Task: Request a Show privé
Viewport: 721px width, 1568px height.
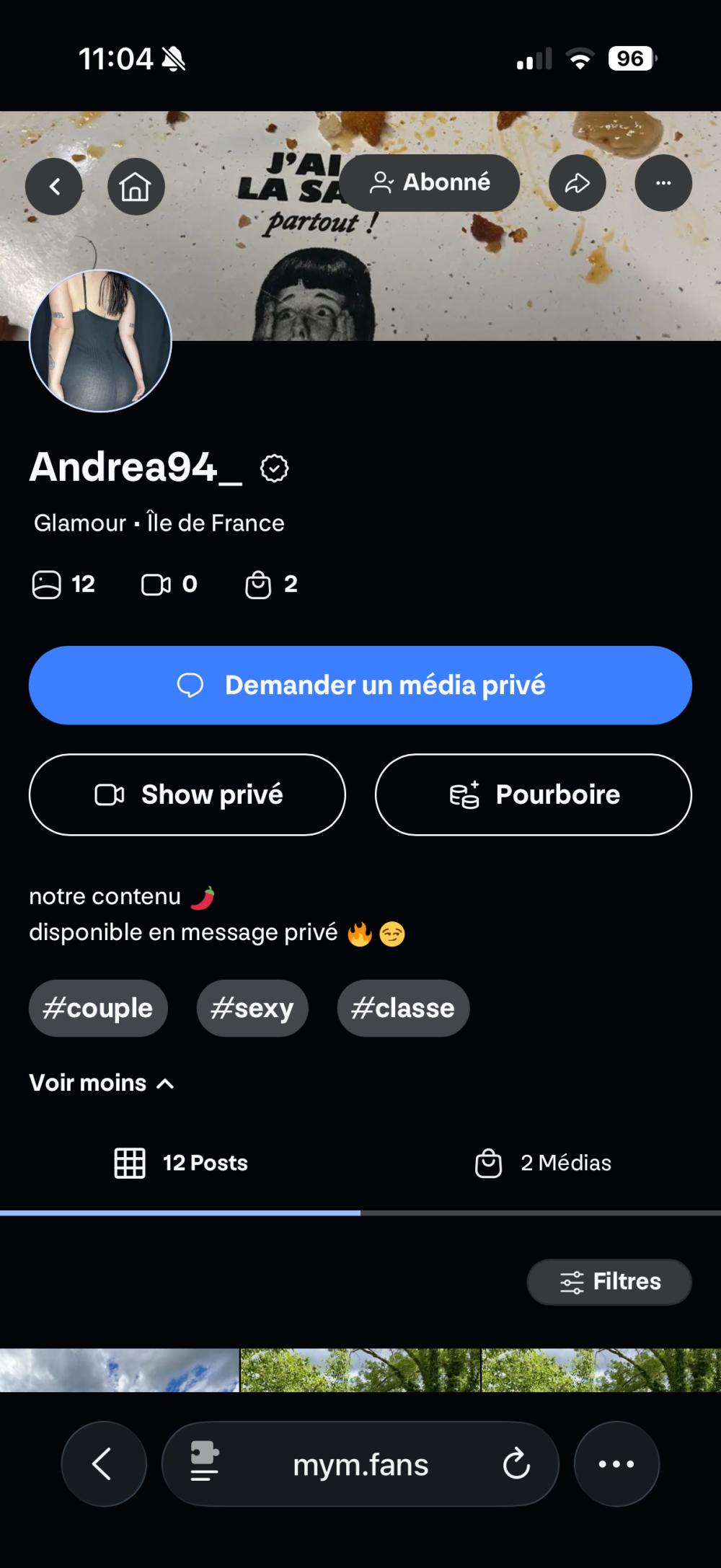Action: (x=187, y=794)
